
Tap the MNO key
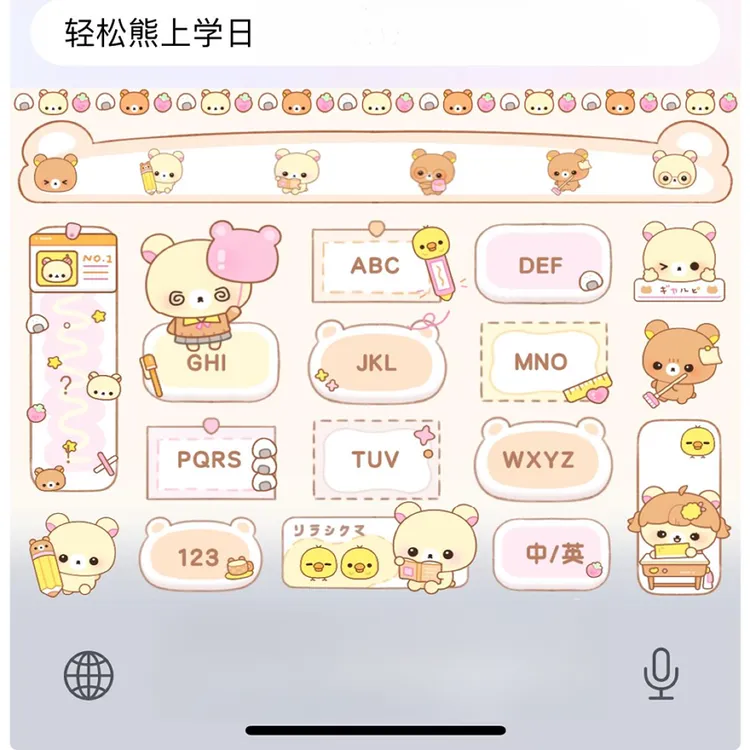point(544,362)
